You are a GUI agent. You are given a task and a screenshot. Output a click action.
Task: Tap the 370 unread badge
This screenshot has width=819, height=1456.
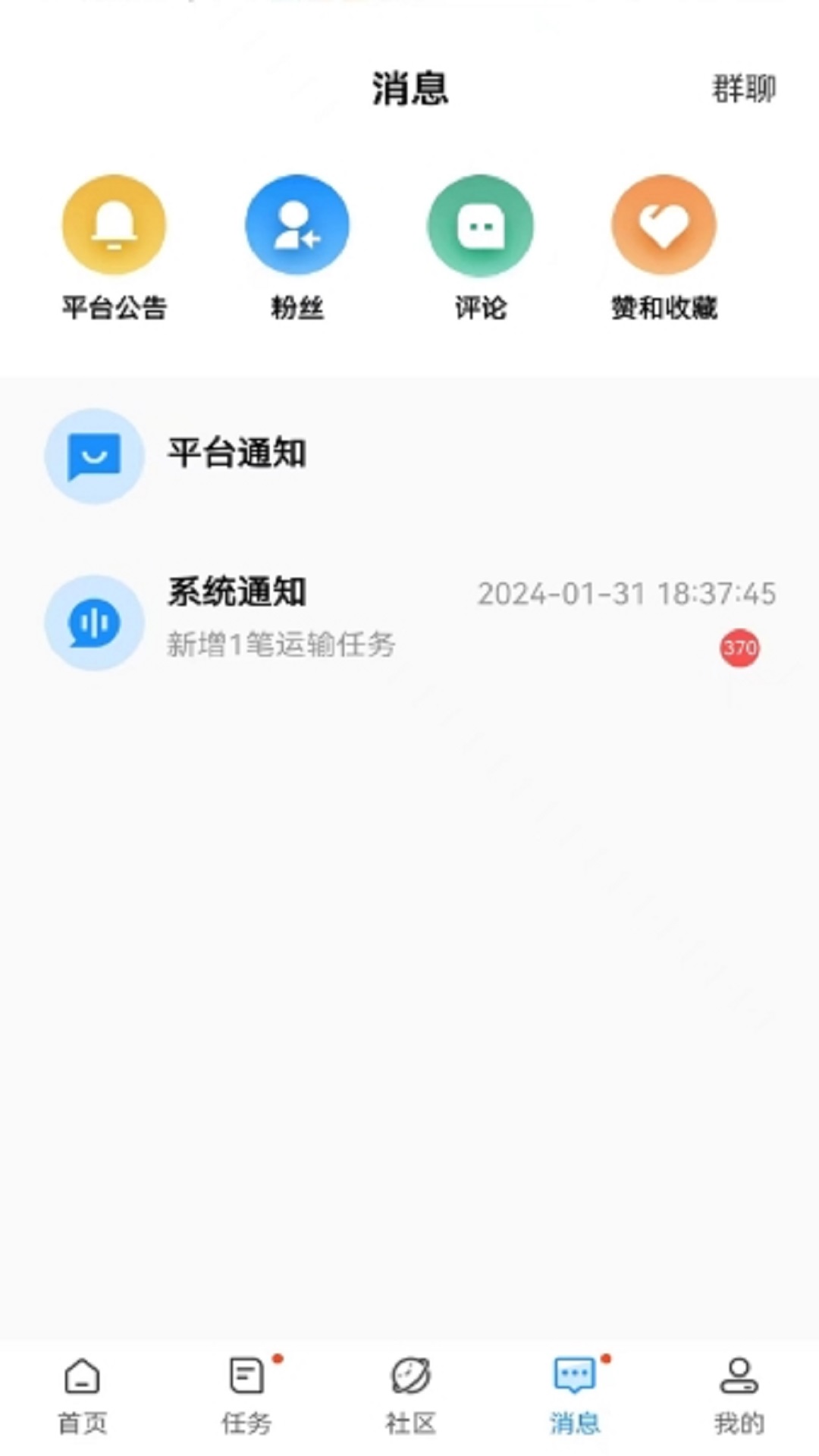(738, 648)
